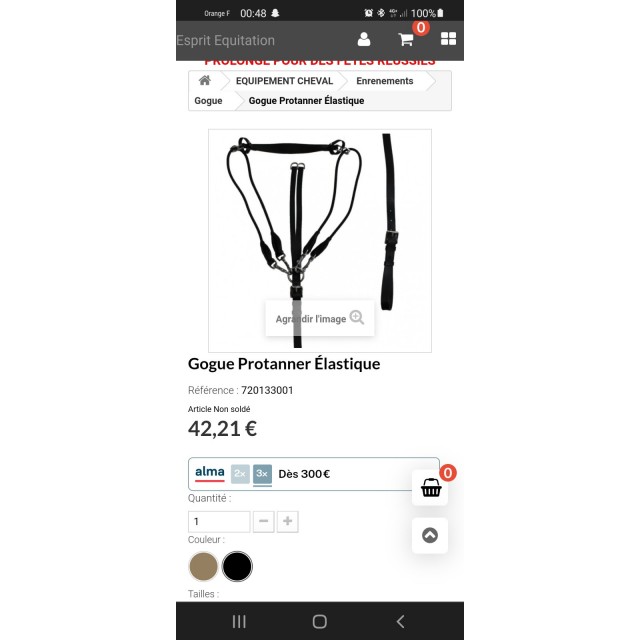Open Enrenements breadcrumb
The image size is (640, 640).
pos(384,81)
